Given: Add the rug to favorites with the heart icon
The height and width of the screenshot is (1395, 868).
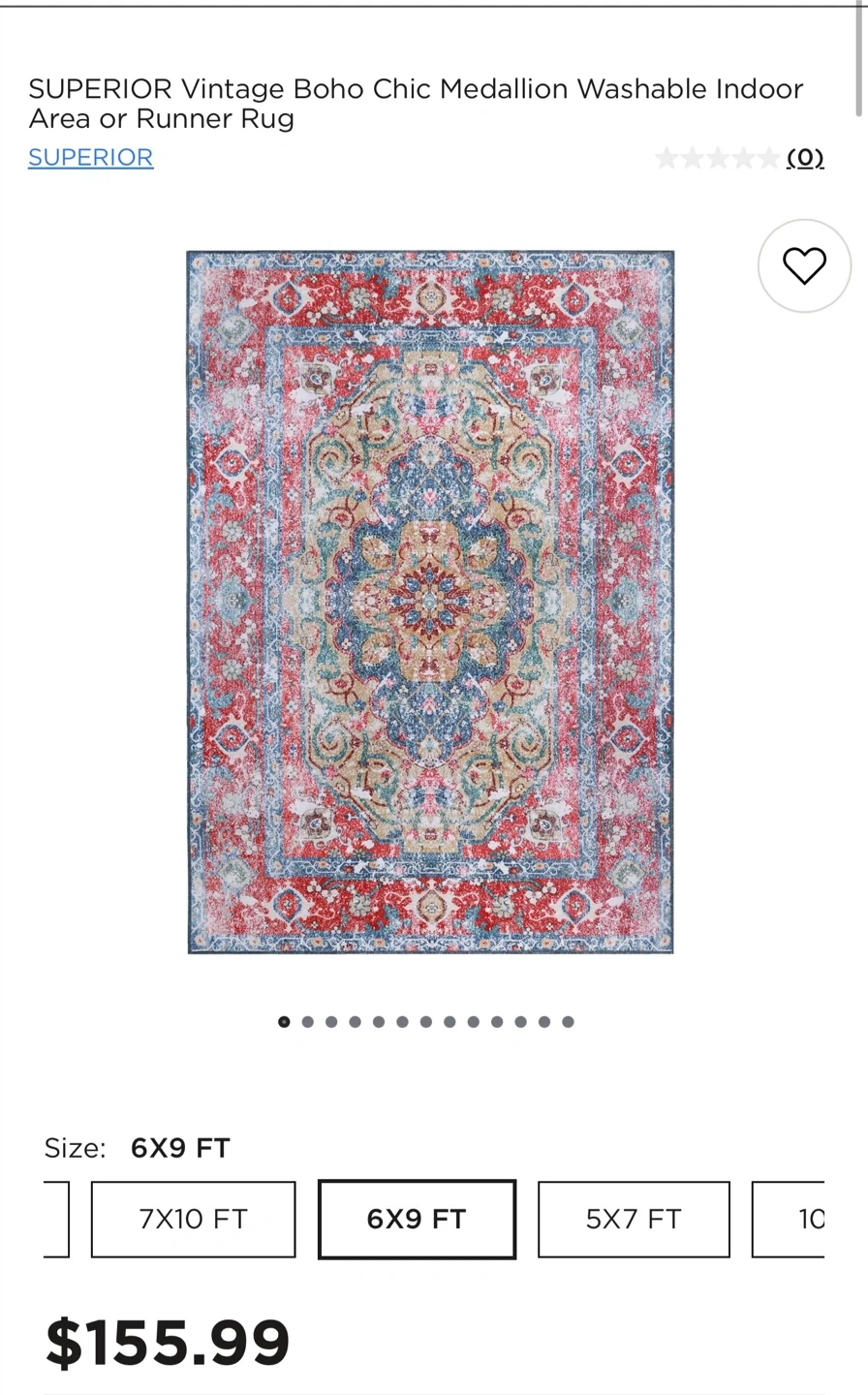Looking at the screenshot, I should point(804,266).
